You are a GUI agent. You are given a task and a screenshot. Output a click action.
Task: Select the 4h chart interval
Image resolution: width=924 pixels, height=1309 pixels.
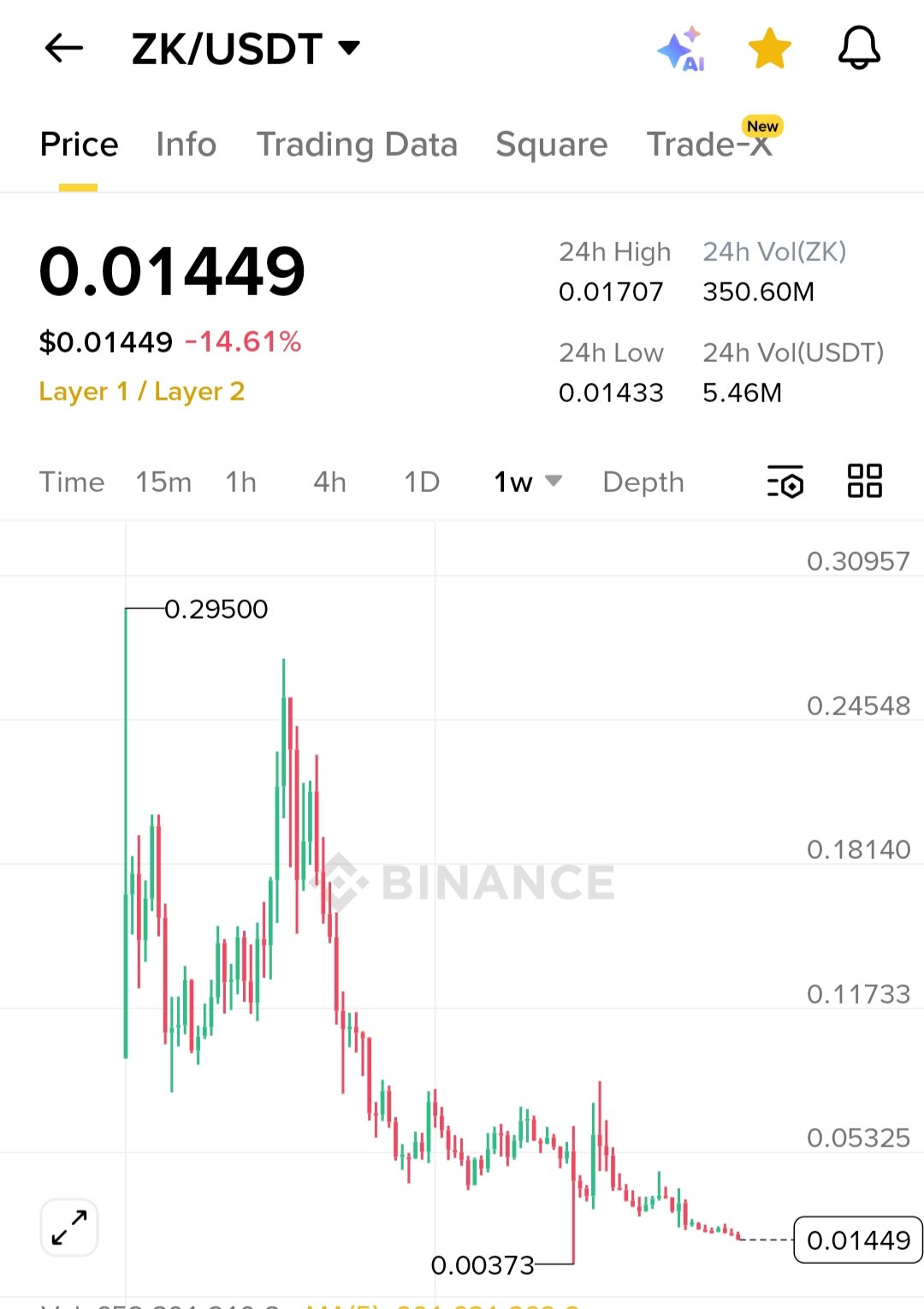tap(329, 483)
